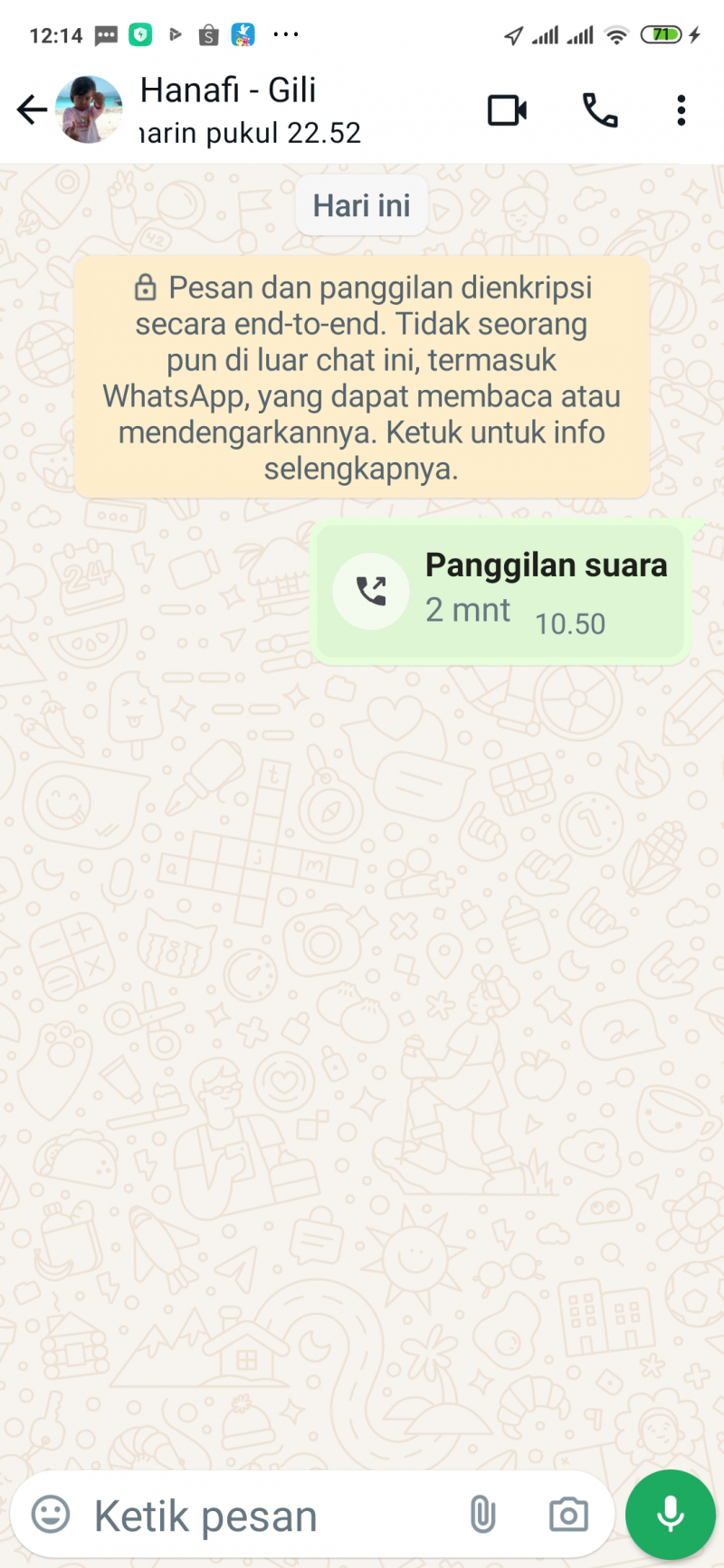Start a voice call with Hanafi

(x=599, y=110)
